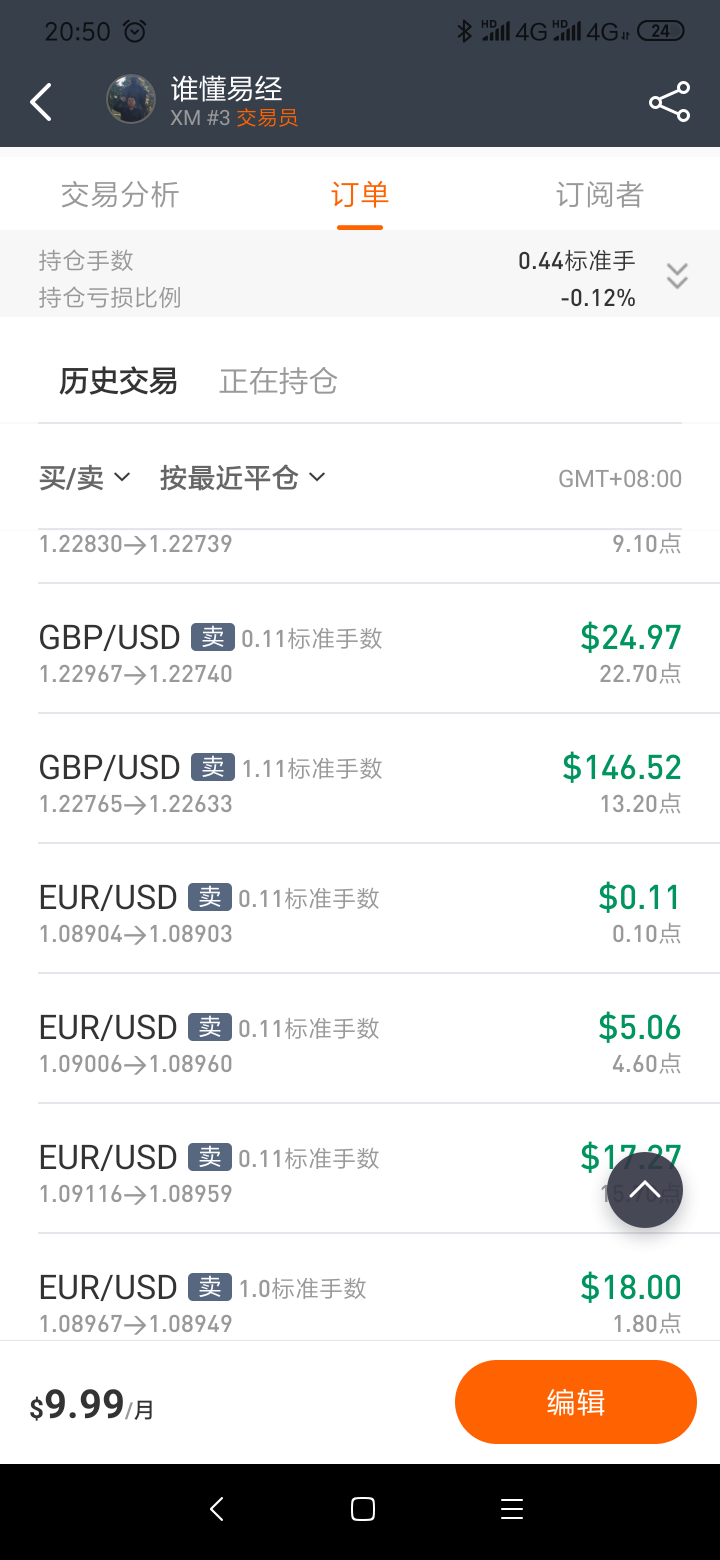The height and width of the screenshot is (1560, 720).
Task: Open the 谁懂易经 profile avatar
Action: click(x=131, y=100)
